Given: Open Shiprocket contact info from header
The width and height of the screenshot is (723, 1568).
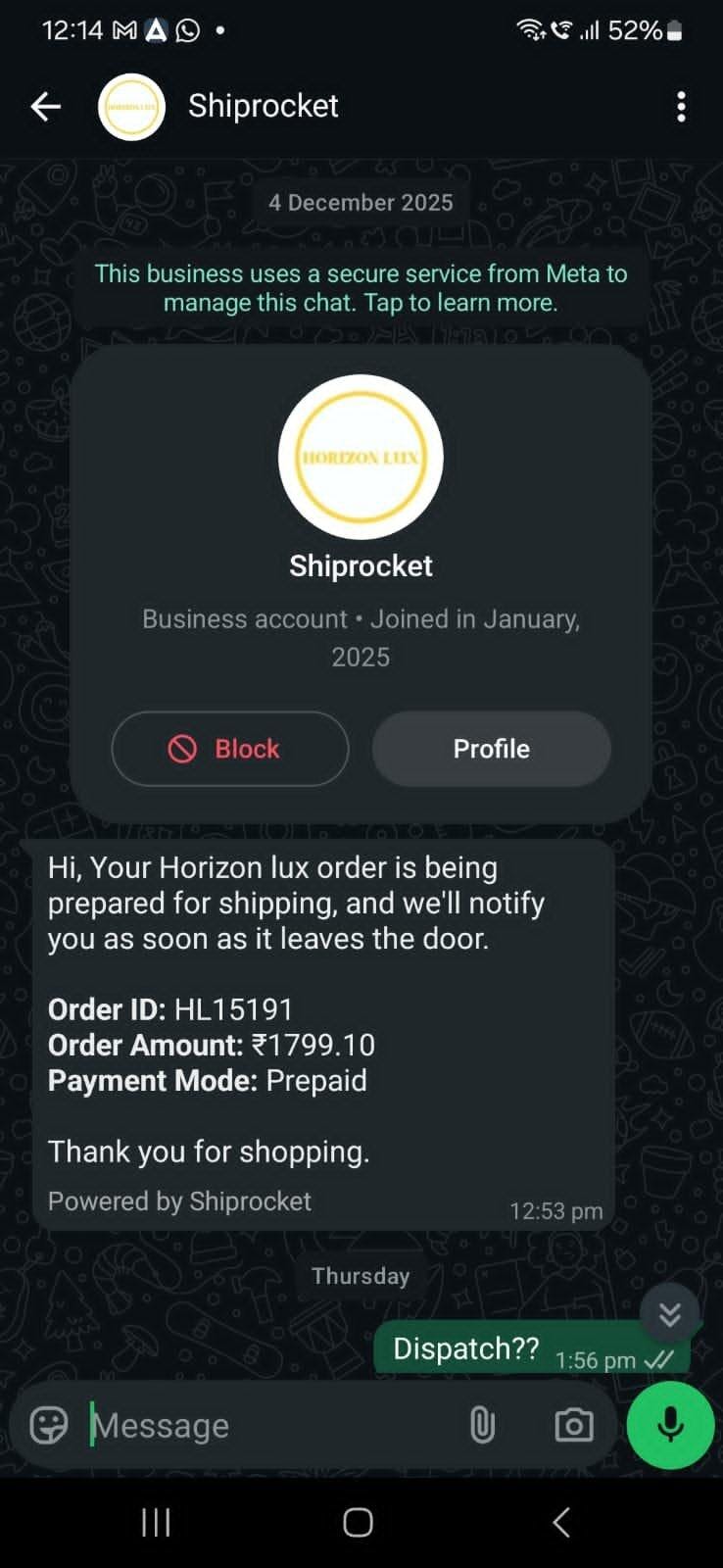Looking at the screenshot, I should 263,106.
